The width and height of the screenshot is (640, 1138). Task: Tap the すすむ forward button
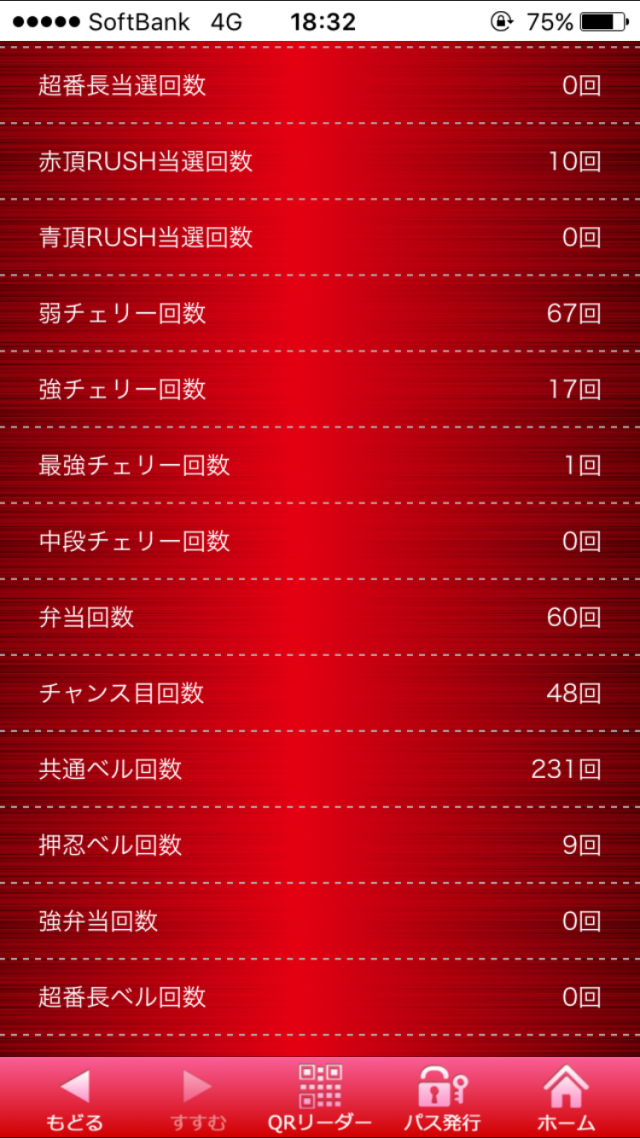coord(197,1097)
